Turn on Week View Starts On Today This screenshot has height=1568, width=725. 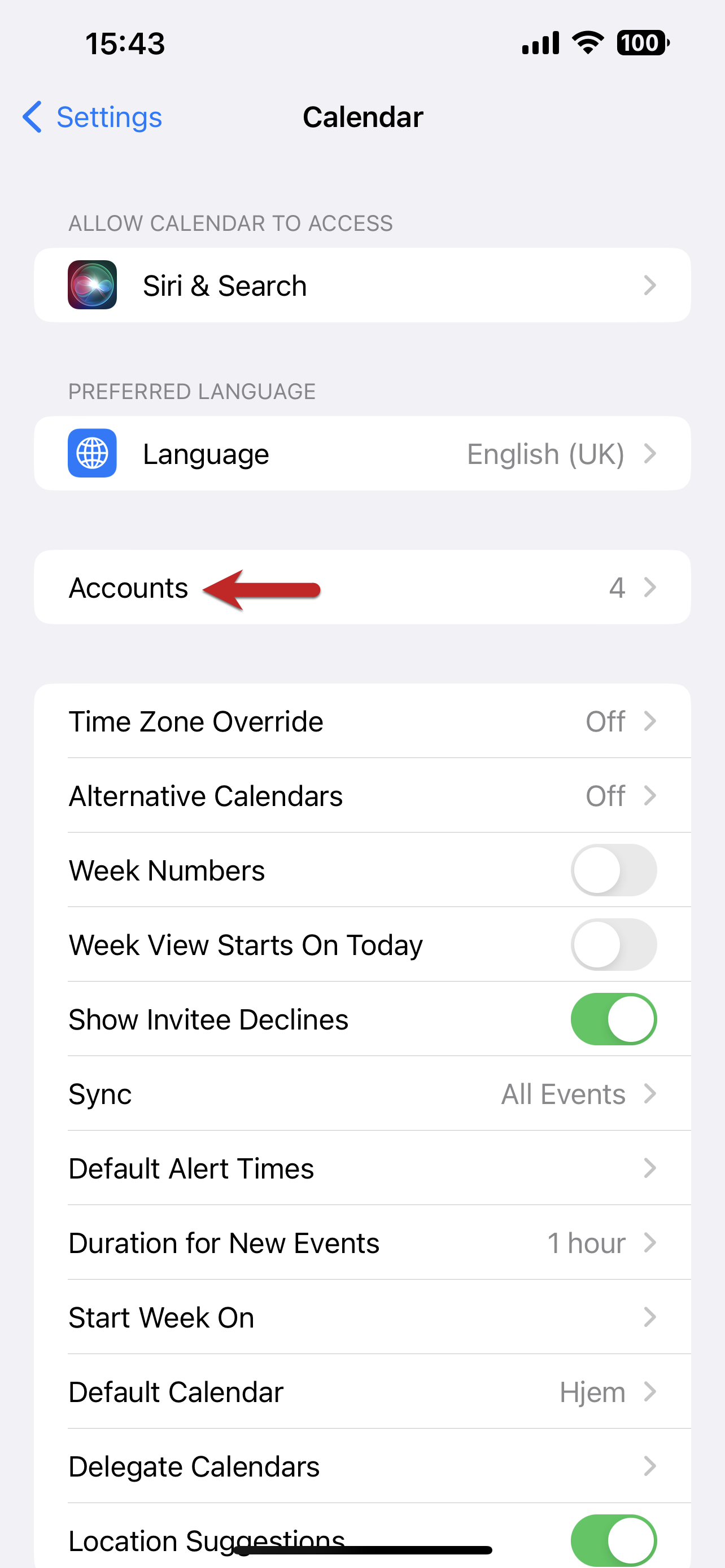coord(613,945)
